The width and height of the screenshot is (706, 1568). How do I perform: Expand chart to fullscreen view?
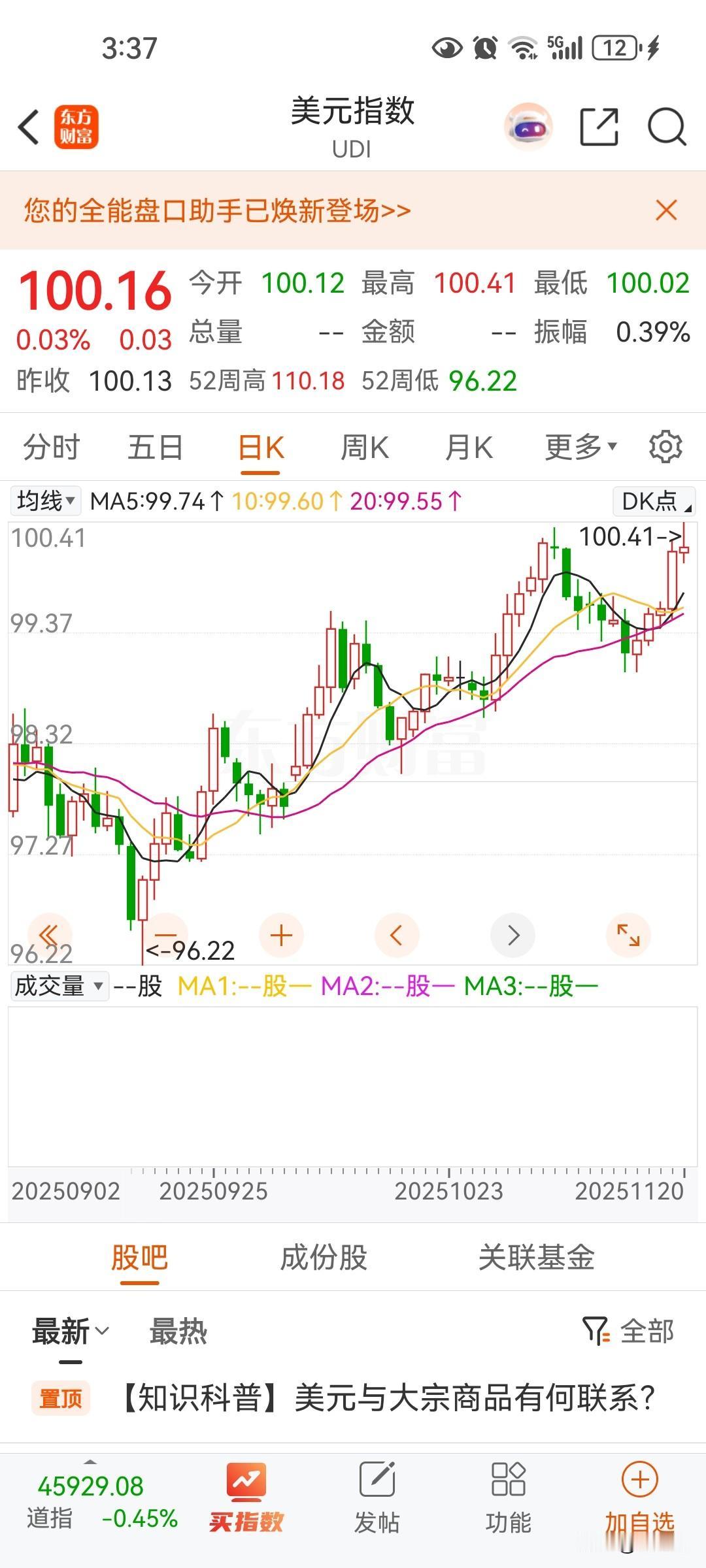click(628, 935)
